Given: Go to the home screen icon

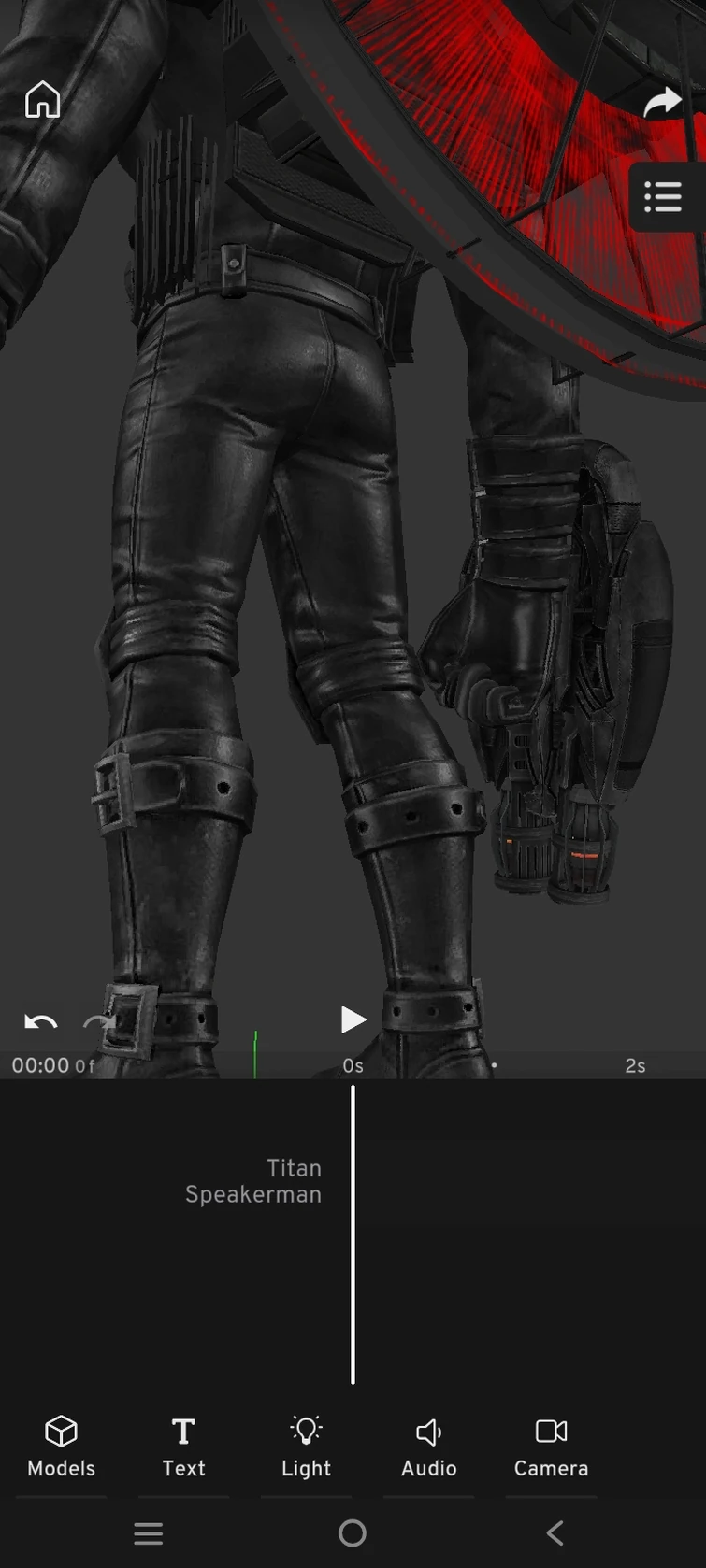Looking at the screenshot, I should [x=42, y=99].
